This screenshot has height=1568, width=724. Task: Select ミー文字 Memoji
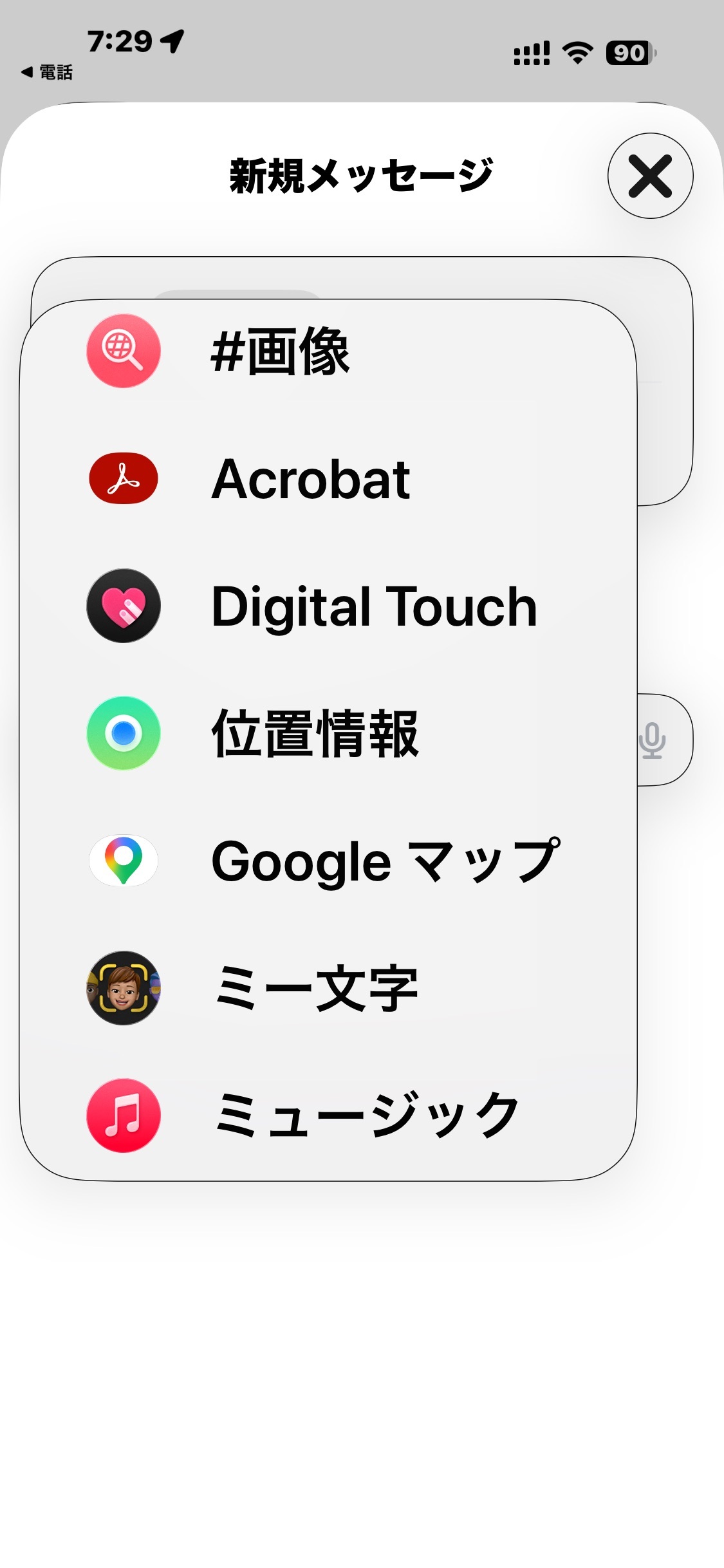tap(328, 988)
